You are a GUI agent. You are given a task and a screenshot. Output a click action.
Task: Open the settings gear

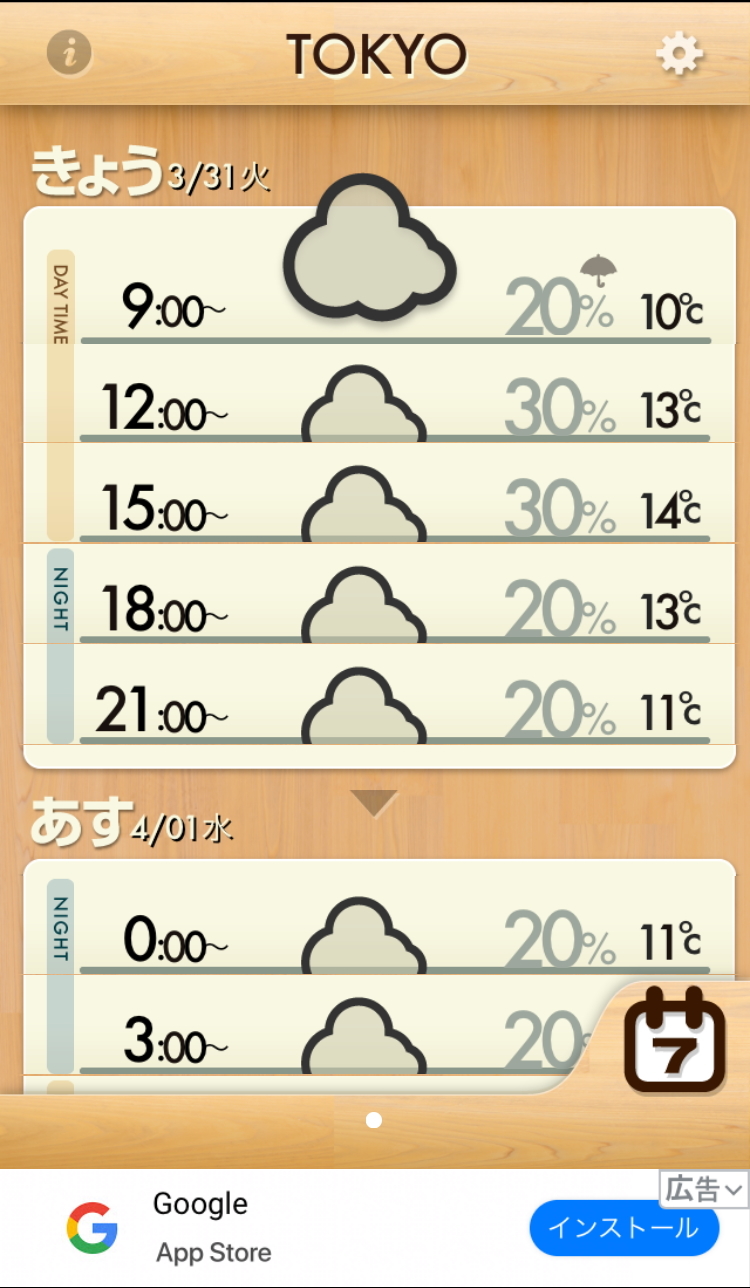point(680,54)
